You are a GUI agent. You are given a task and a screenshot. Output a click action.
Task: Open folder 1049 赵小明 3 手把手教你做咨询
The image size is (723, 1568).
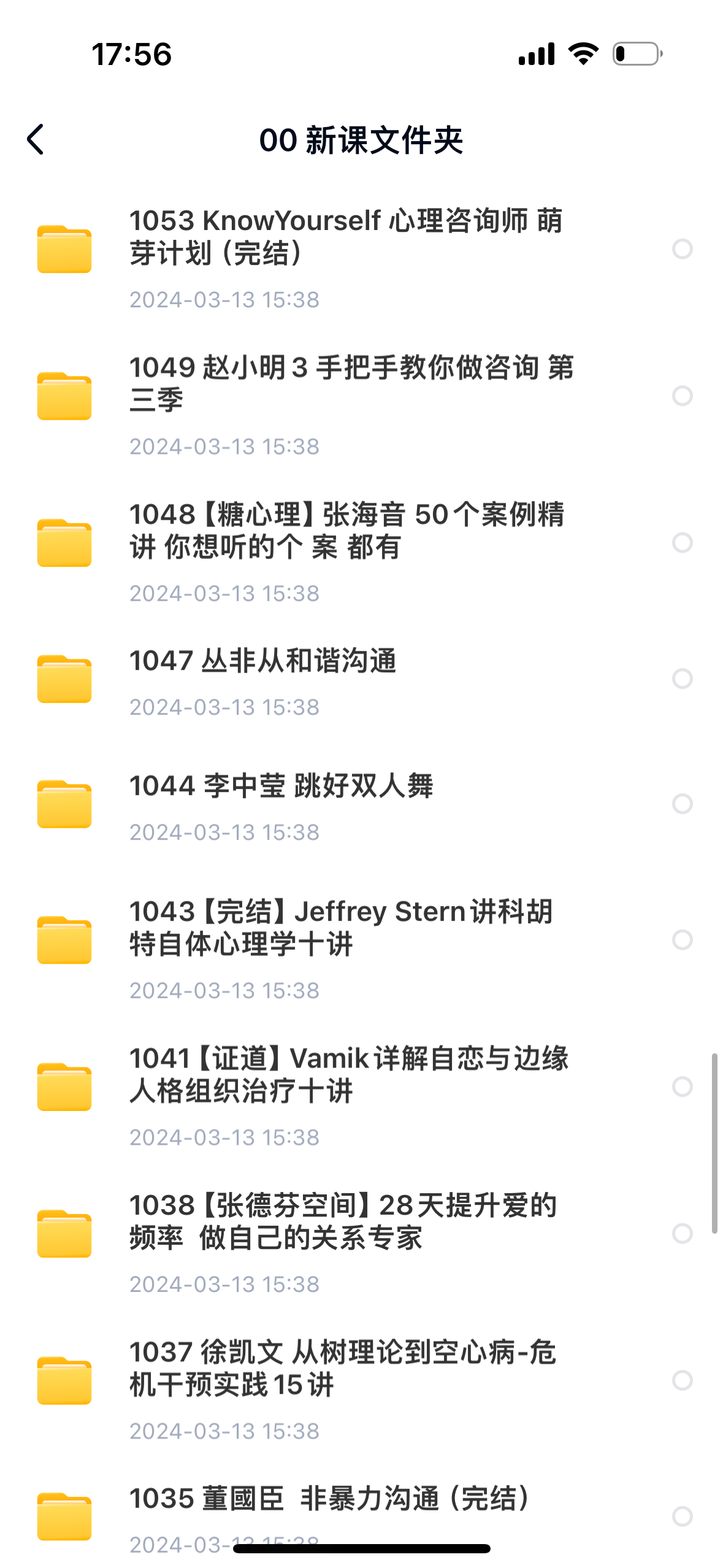pyautogui.click(x=351, y=383)
